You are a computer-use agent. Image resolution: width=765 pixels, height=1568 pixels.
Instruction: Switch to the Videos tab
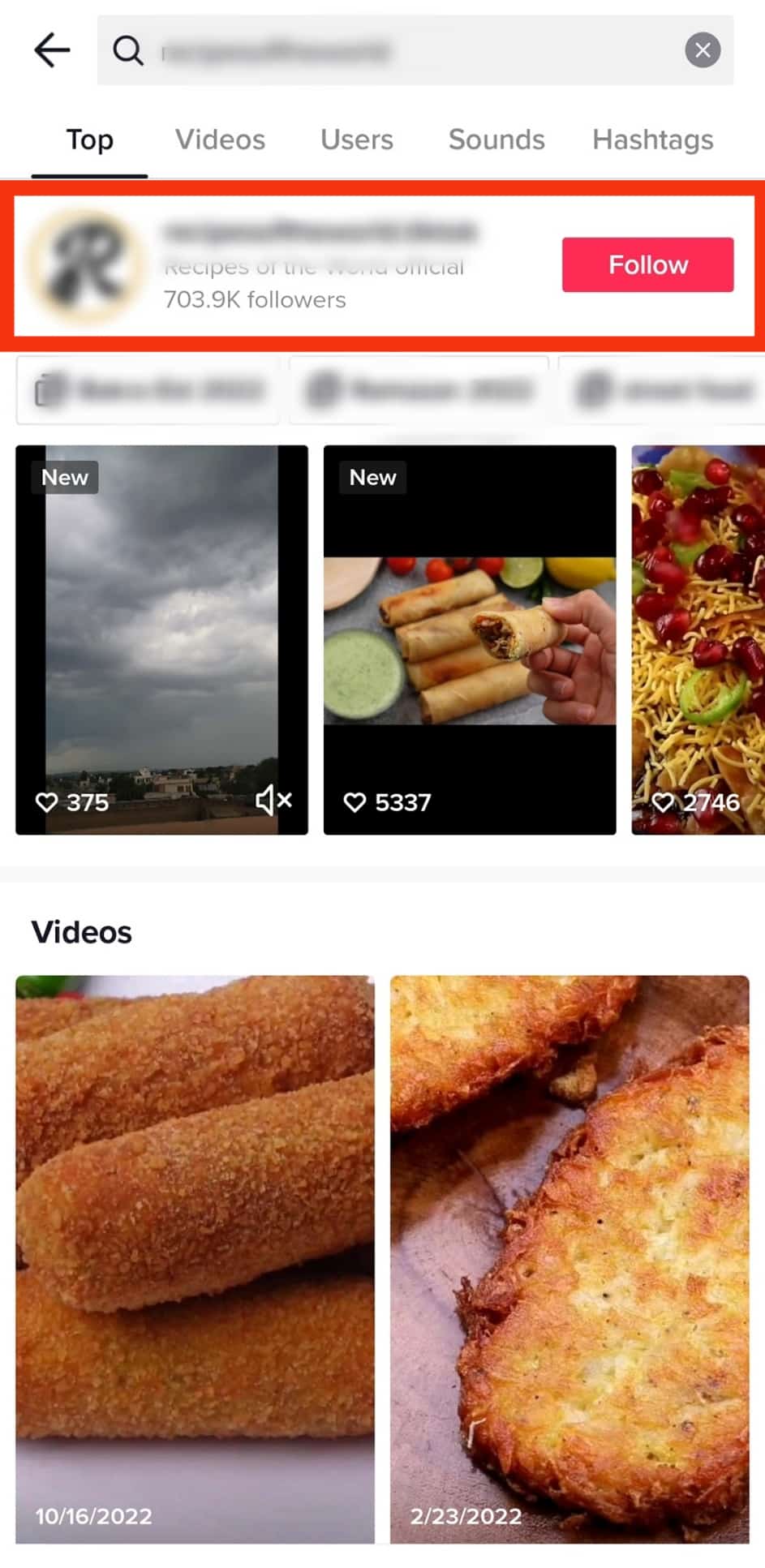tap(220, 140)
